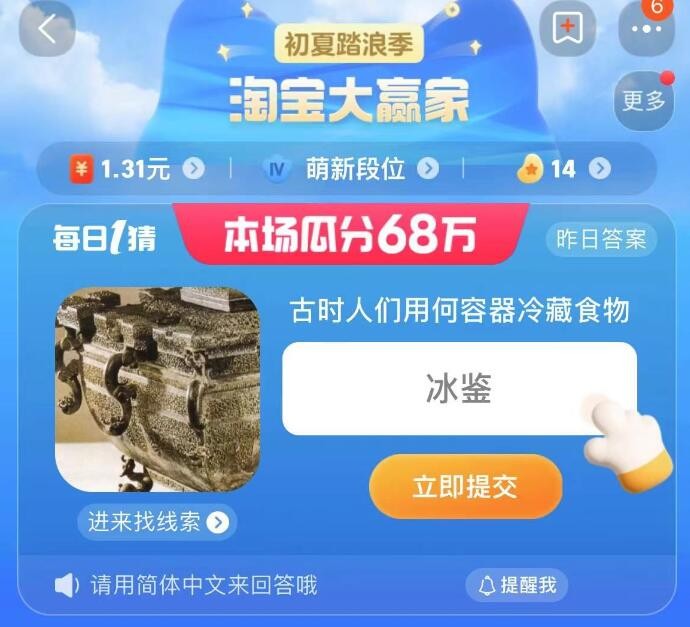690x627 pixels.
Task: Tap the answer field showing 冰鉴
Action: (459, 389)
